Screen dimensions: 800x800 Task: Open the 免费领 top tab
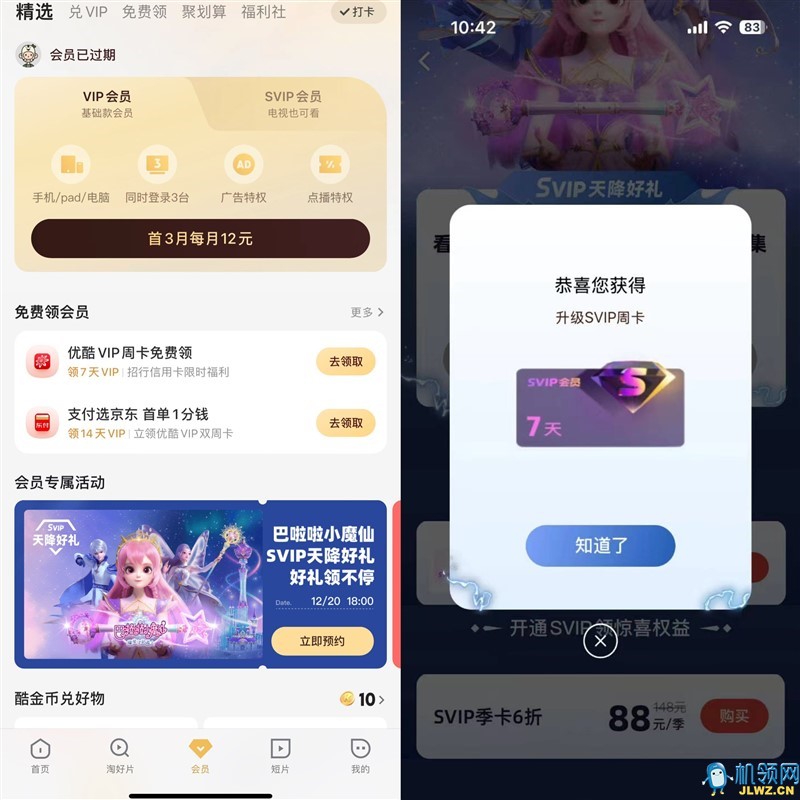tap(144, 12)
